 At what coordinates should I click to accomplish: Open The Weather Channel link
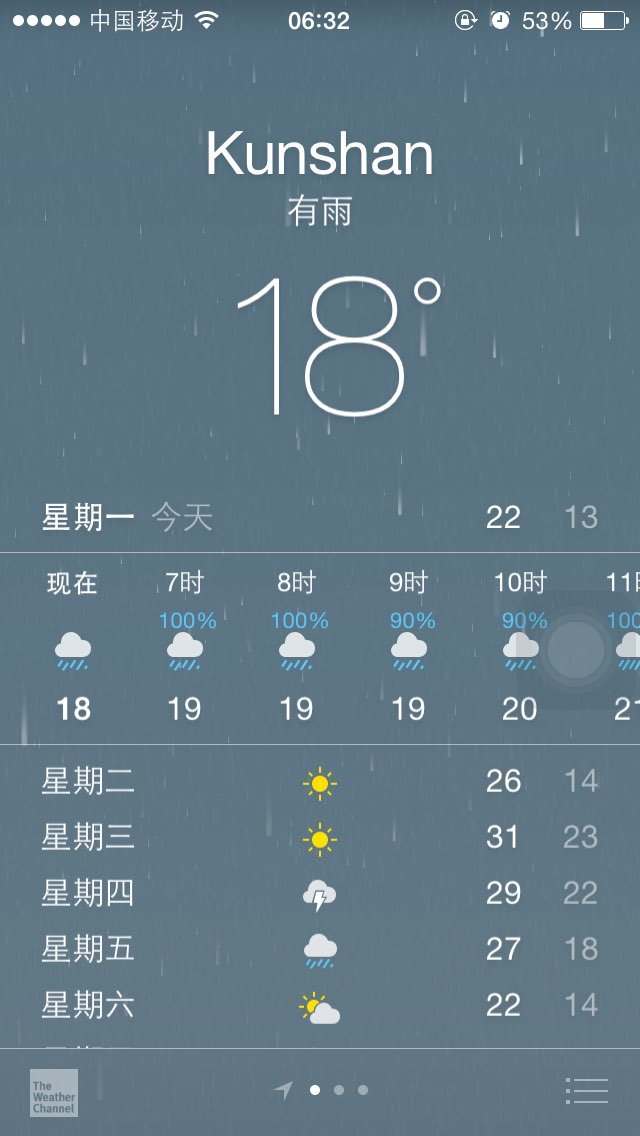tap(54, 1093)
